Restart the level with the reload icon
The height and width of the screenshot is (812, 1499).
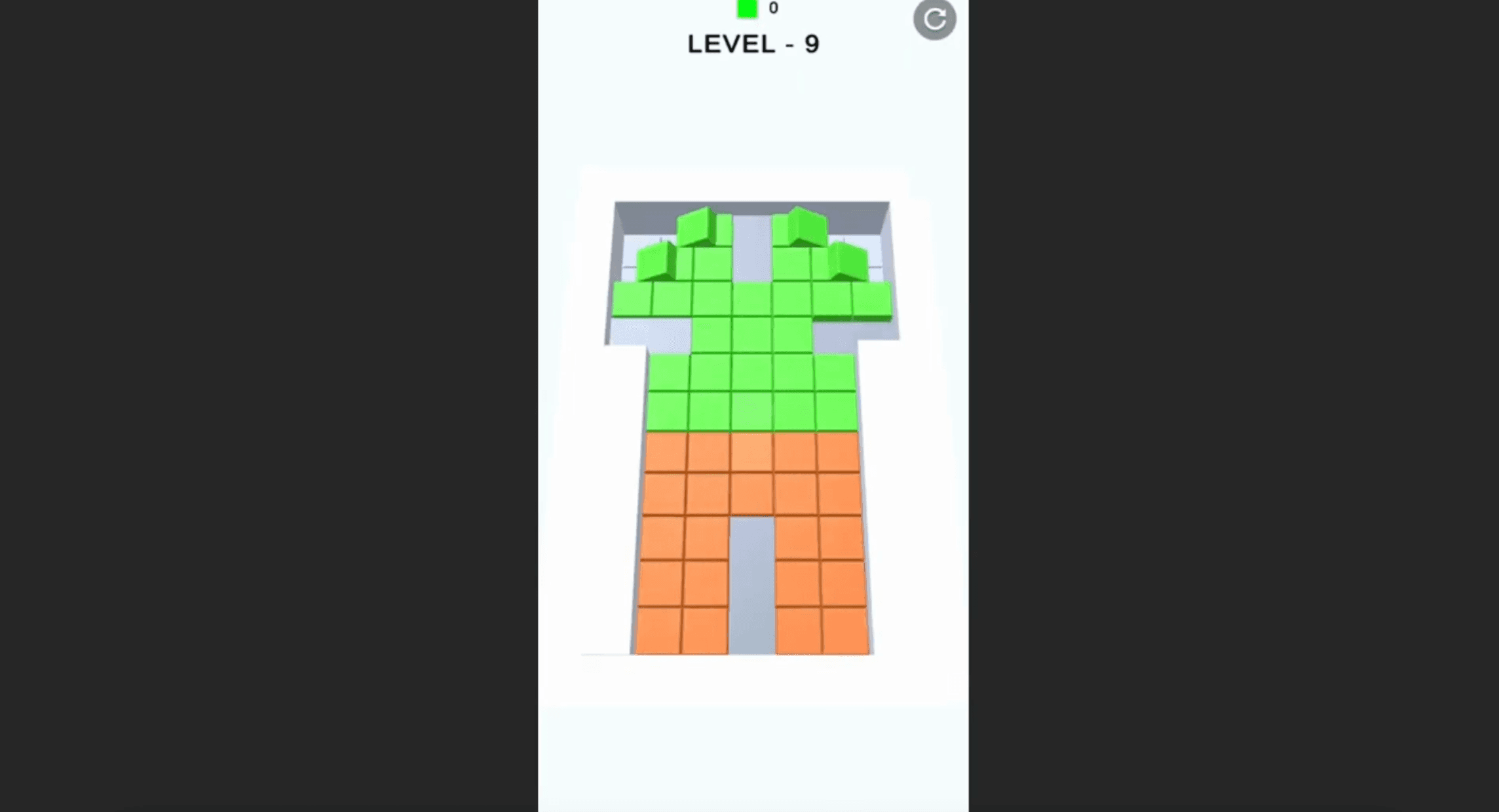pyautogui.click(x=934, y=20)
